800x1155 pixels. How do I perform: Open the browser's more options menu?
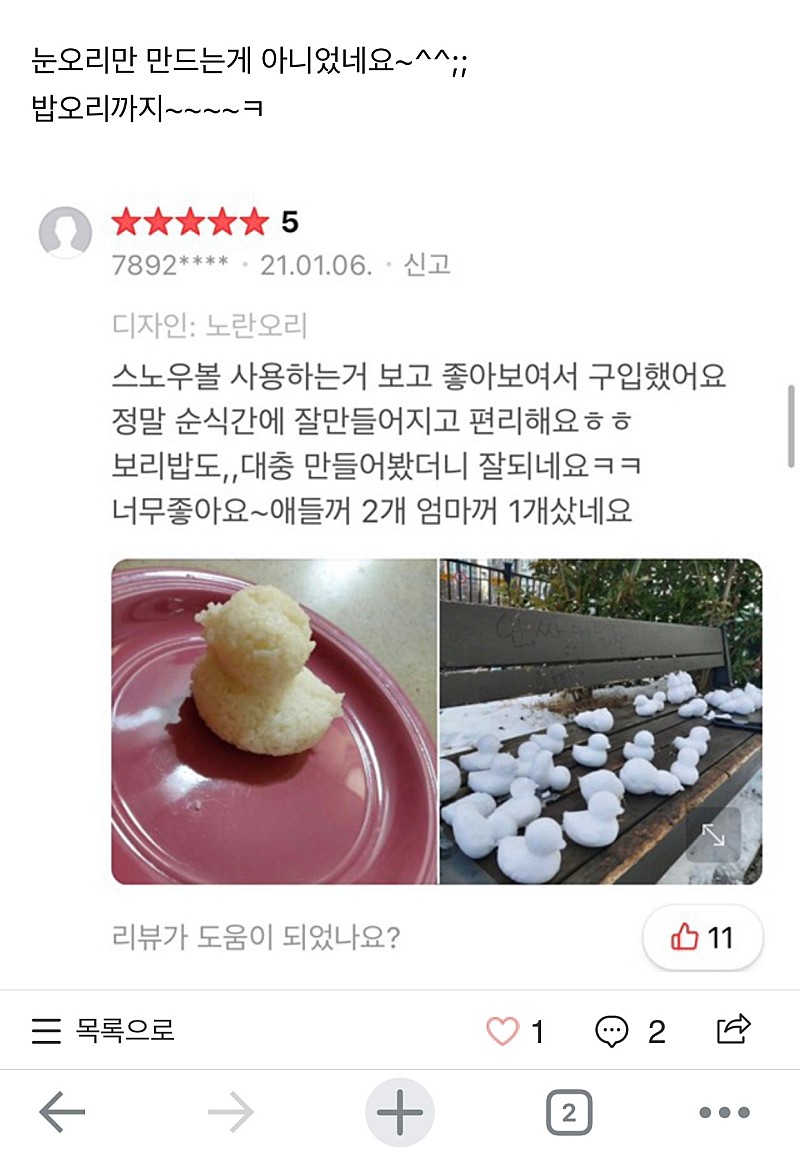725,1112
